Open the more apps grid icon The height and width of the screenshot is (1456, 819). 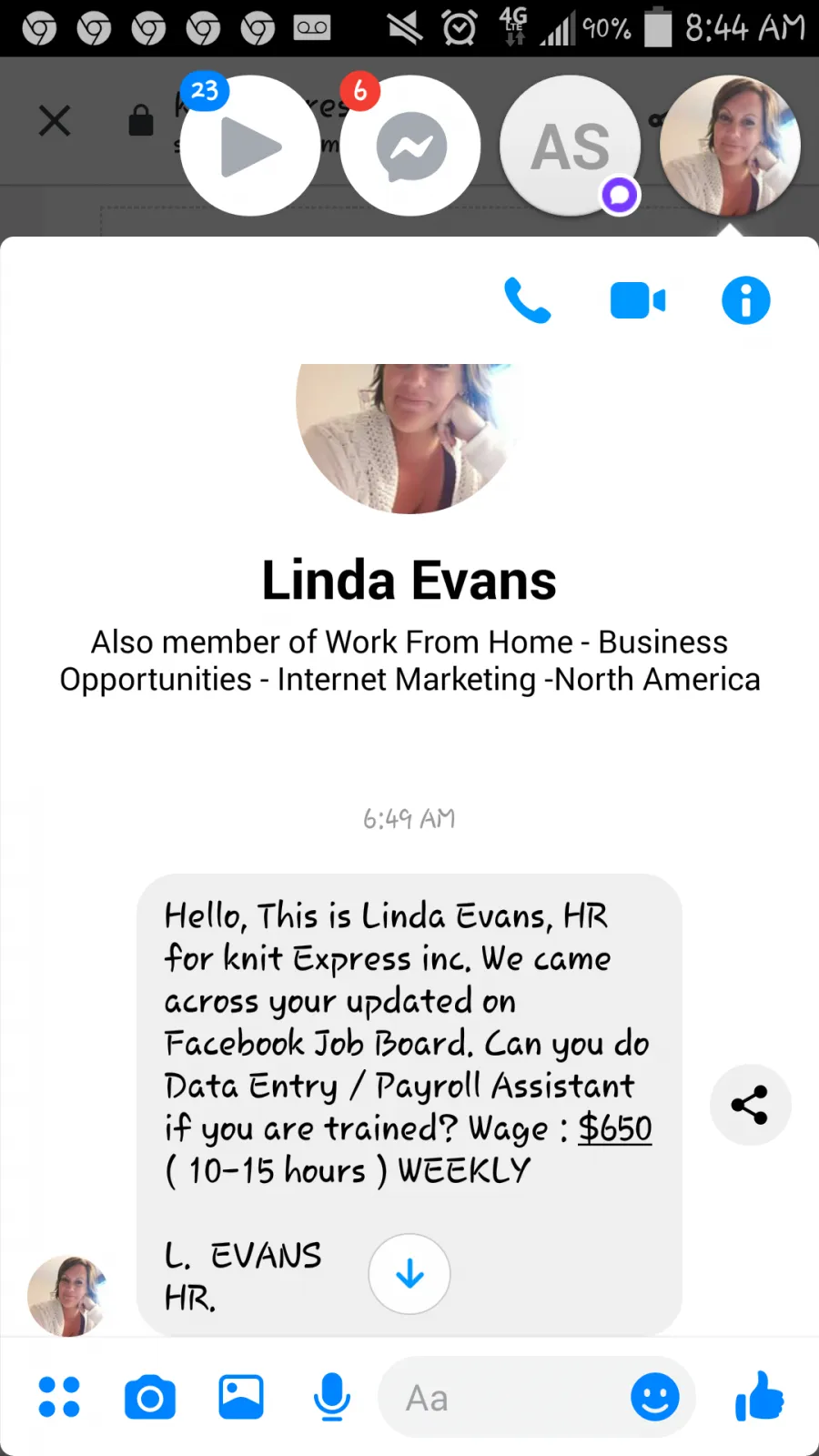pos(59,1397)
